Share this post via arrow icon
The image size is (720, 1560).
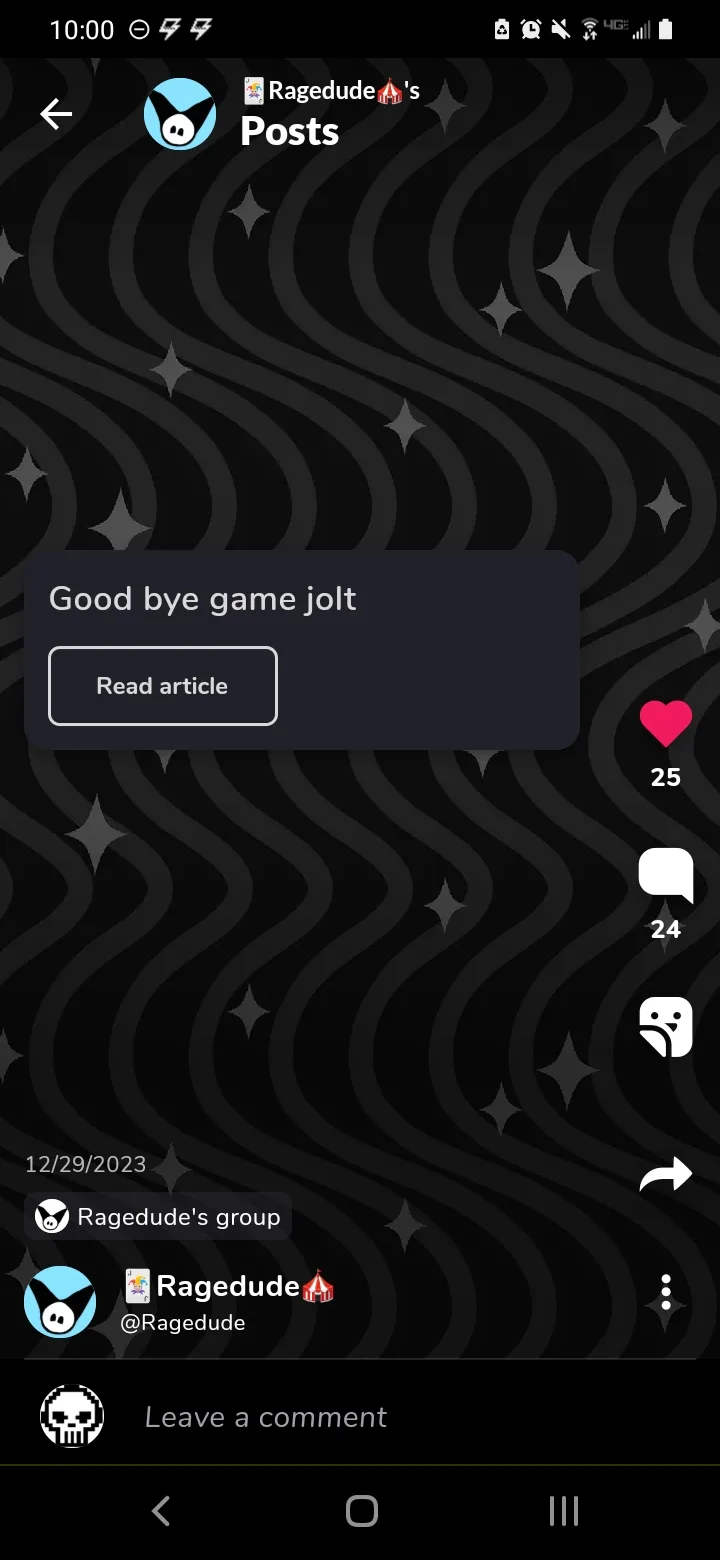click(665, 1174)
